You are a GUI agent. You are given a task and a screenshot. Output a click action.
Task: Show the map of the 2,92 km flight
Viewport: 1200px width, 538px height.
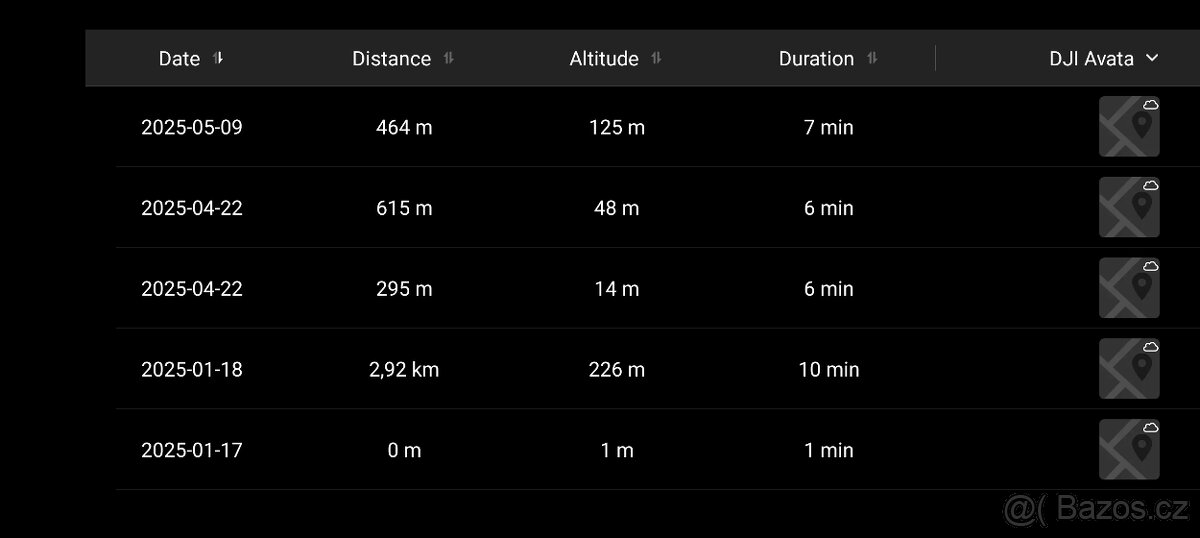[1129, 369]
